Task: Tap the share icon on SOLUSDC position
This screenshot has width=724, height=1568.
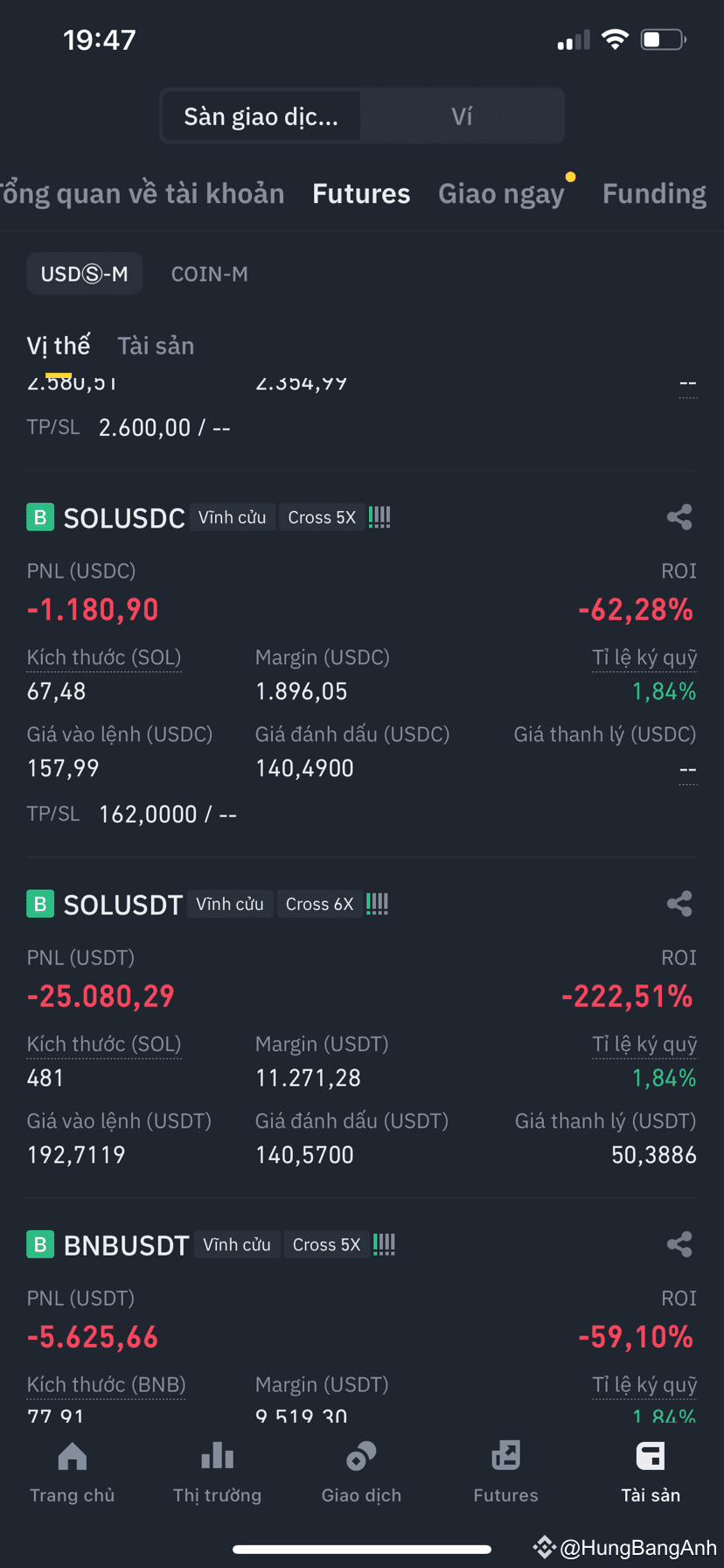Action: 679,517
